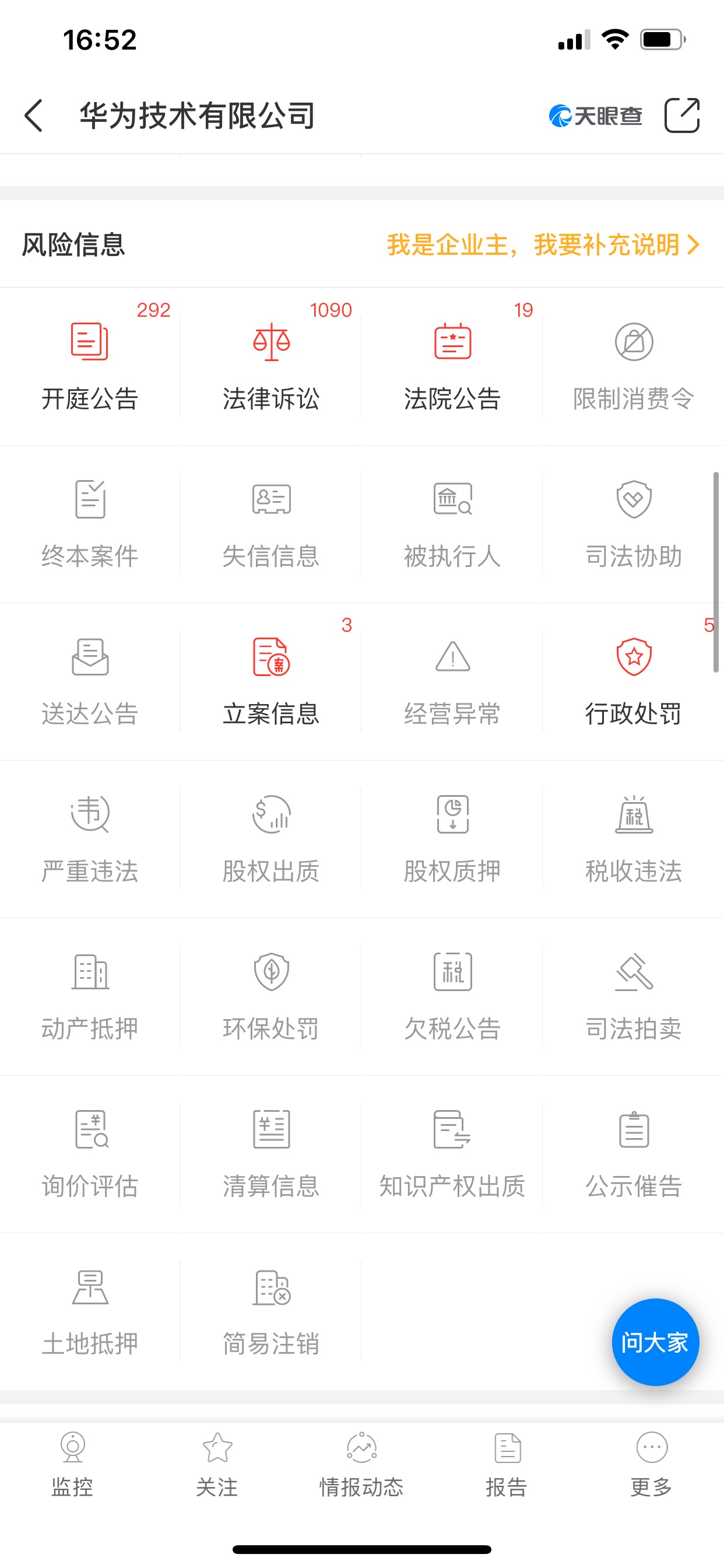This screenshot has height=1568, width=724.
Task: Open 司法拍卖 item
Action: pos(634,996)
